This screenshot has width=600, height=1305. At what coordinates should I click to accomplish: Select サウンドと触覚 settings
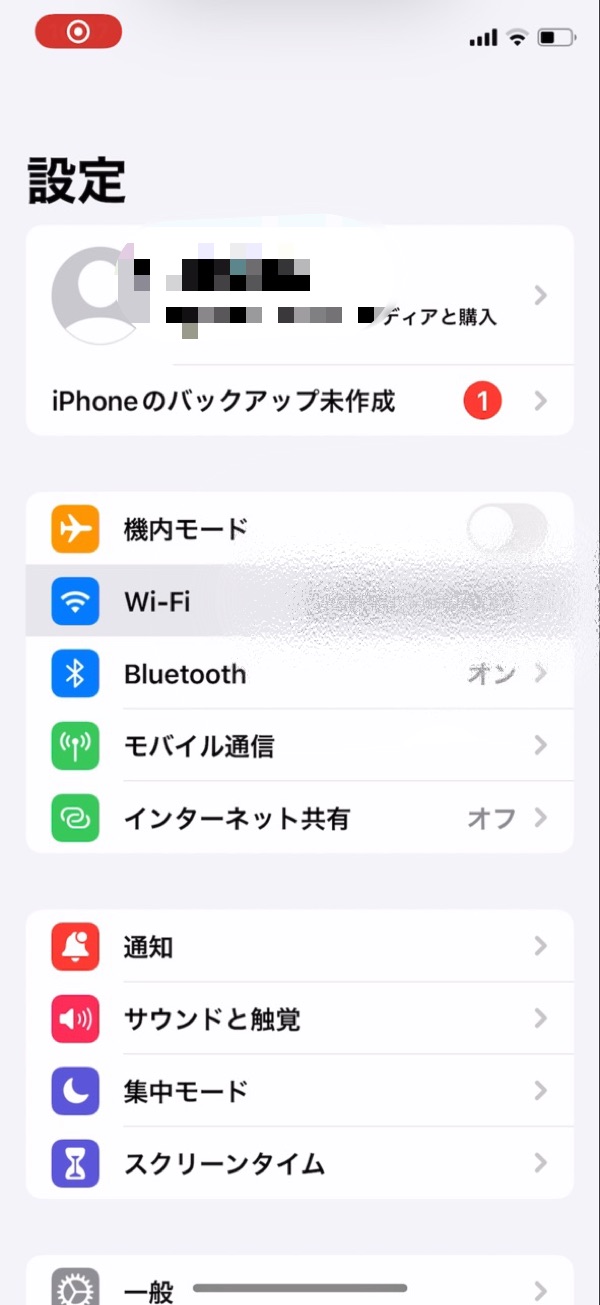pyautogui.click(x=300, y=1019)
